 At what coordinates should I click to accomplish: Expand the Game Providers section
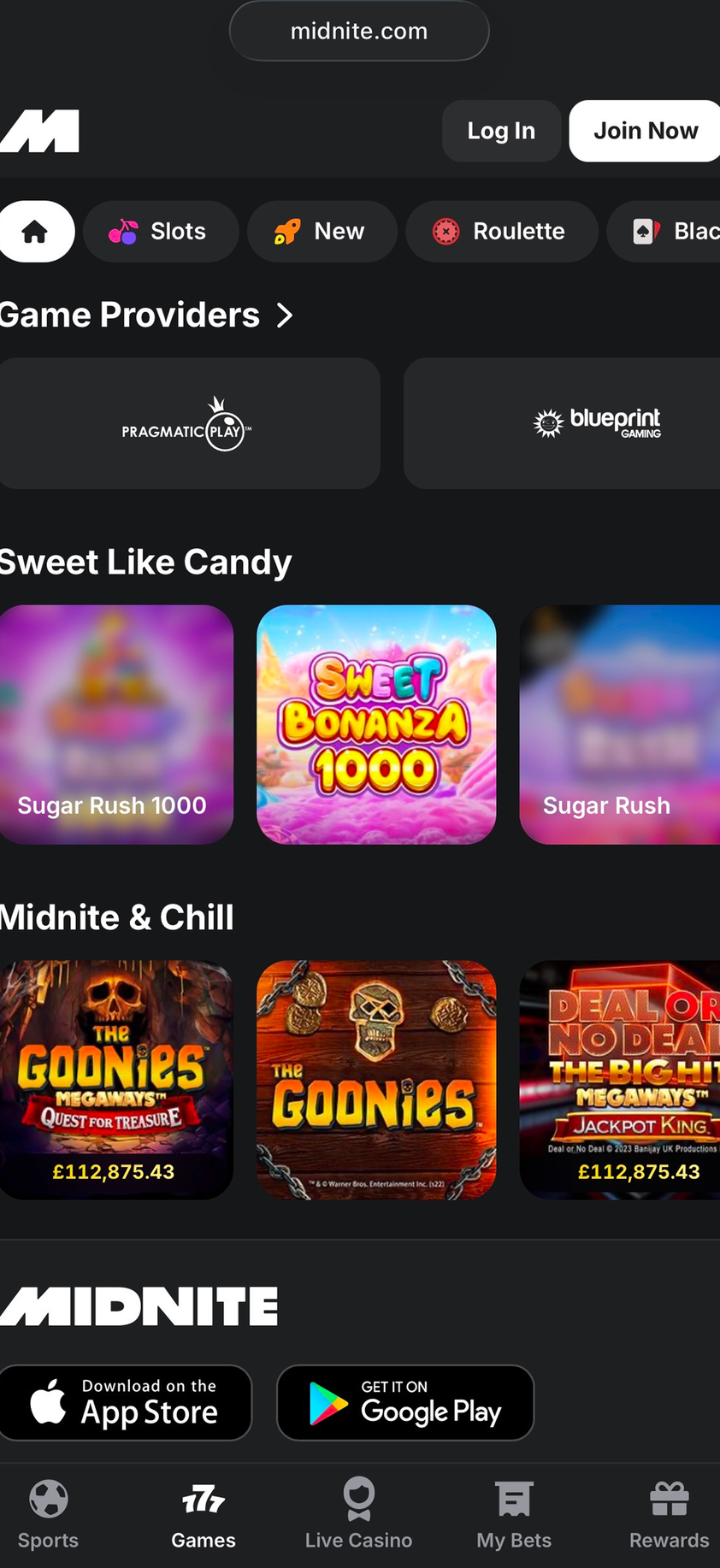tap(284, 315)
